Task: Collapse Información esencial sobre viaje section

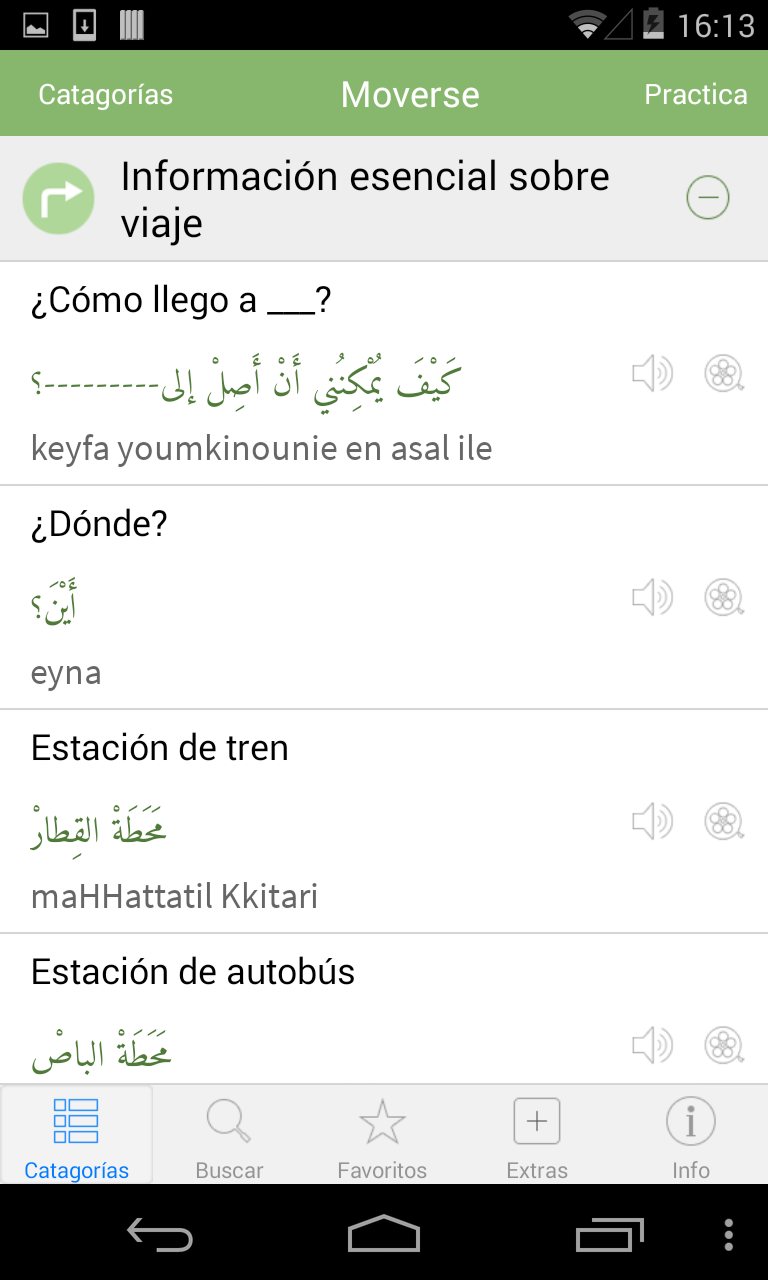Action: pyautogui.click(x=707, y=198)
